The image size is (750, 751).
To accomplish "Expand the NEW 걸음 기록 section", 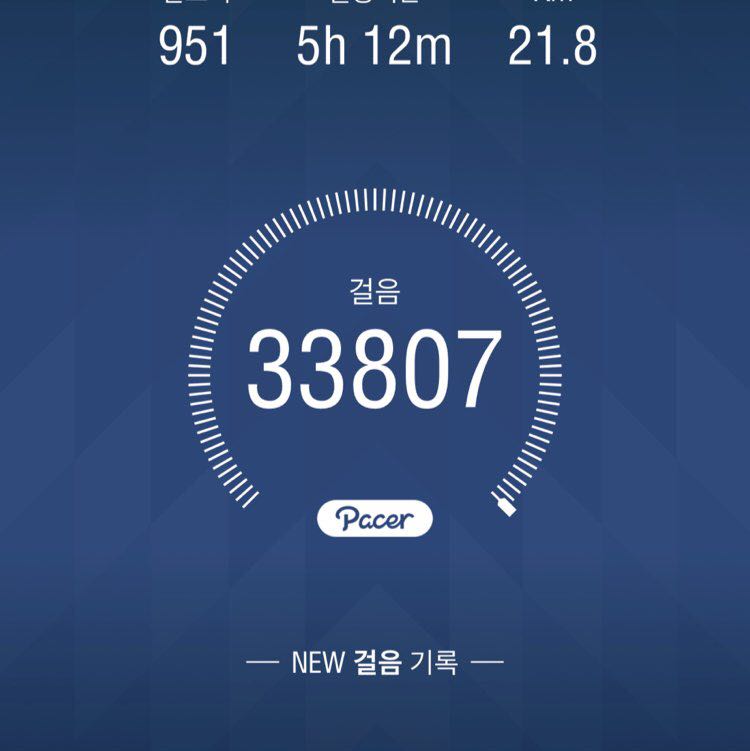I will pyautogui.click(x=374, y=660).
